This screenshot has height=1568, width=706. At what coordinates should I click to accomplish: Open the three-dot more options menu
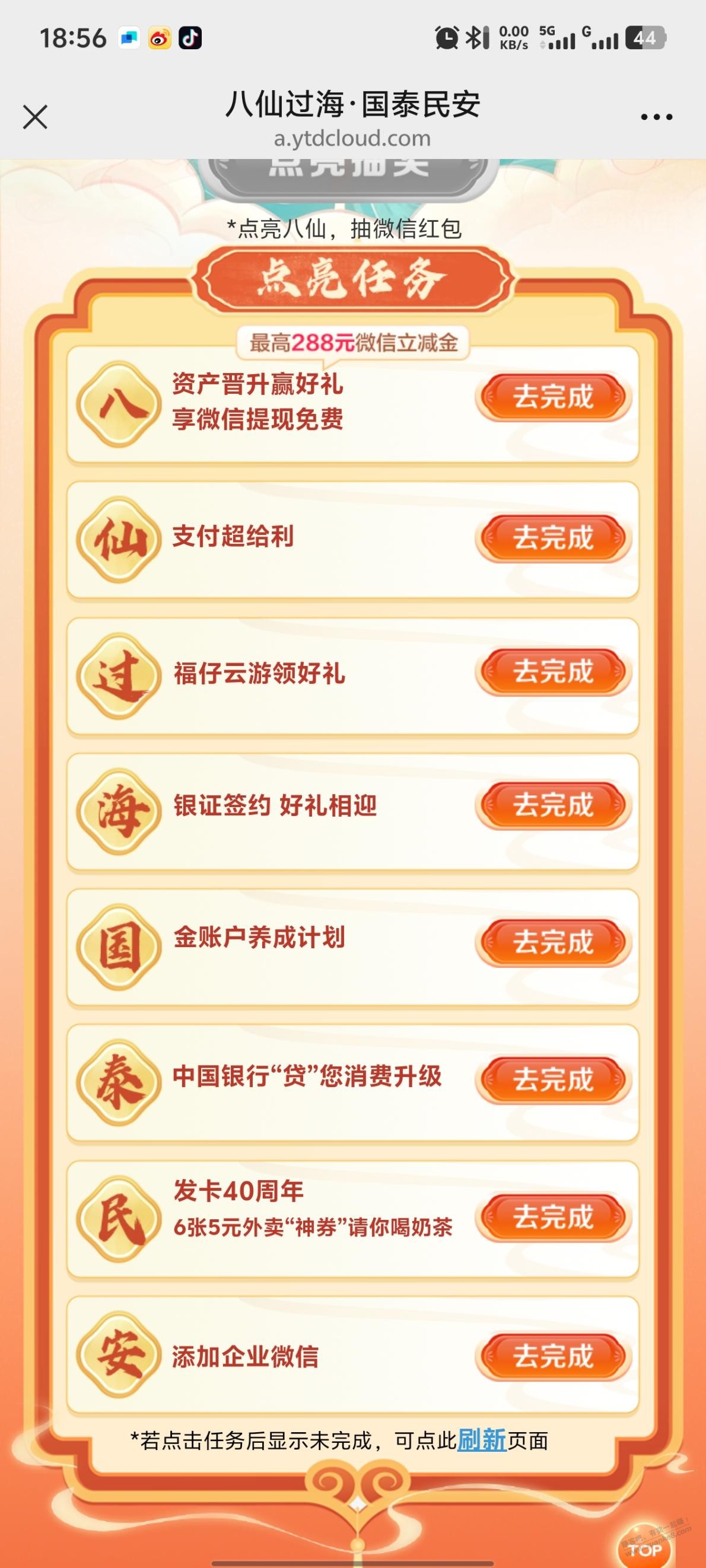(x=656, y=117)
